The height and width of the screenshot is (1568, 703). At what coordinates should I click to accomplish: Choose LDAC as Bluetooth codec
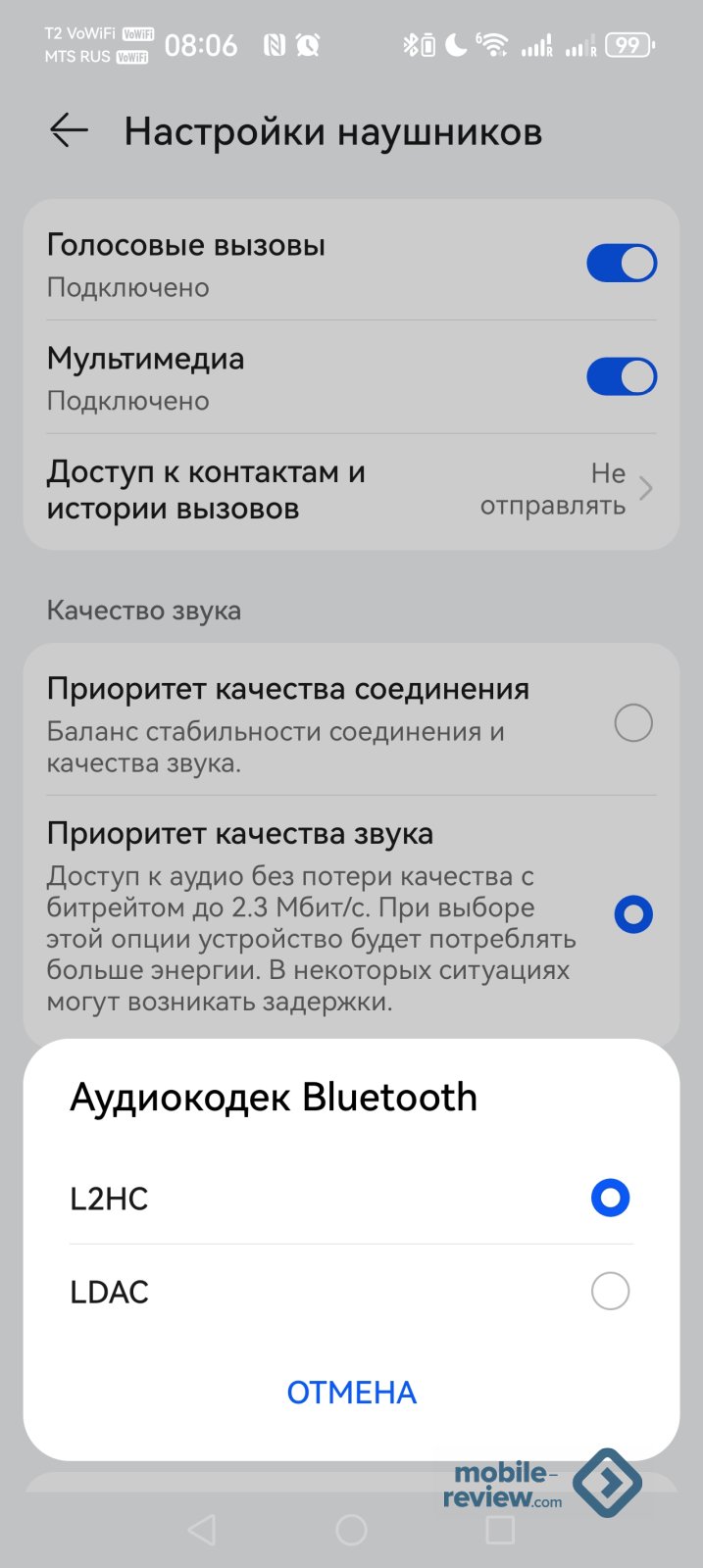tap(609, 1291)
